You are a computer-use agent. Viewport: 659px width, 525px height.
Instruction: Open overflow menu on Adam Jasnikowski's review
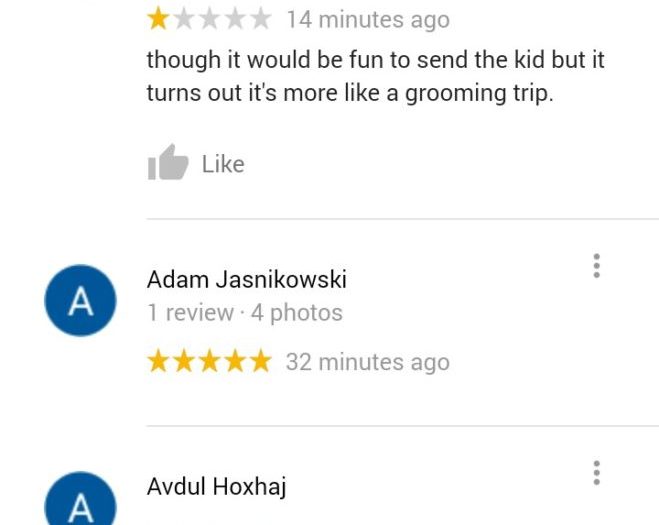click(596, 266)
